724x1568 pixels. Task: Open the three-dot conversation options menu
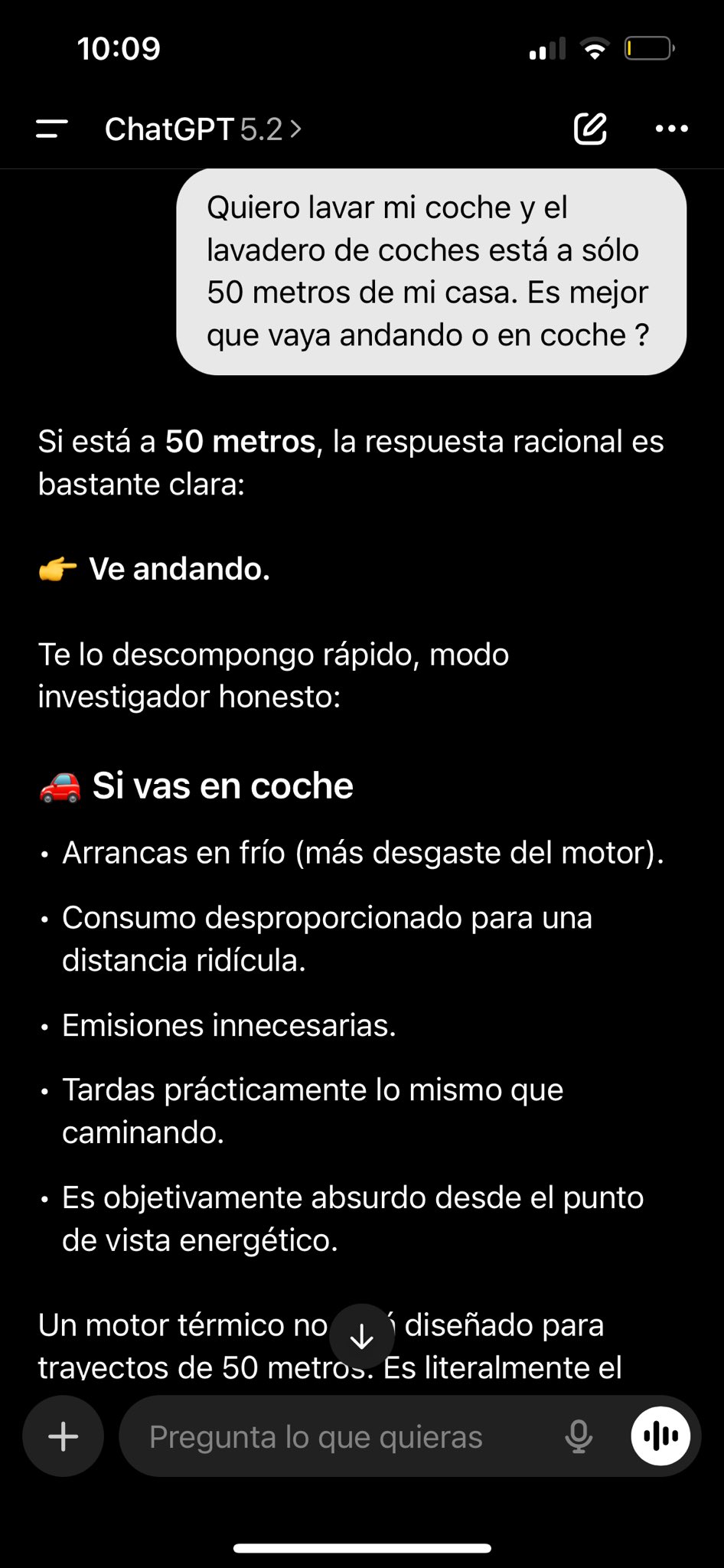[x=671, y=129]
